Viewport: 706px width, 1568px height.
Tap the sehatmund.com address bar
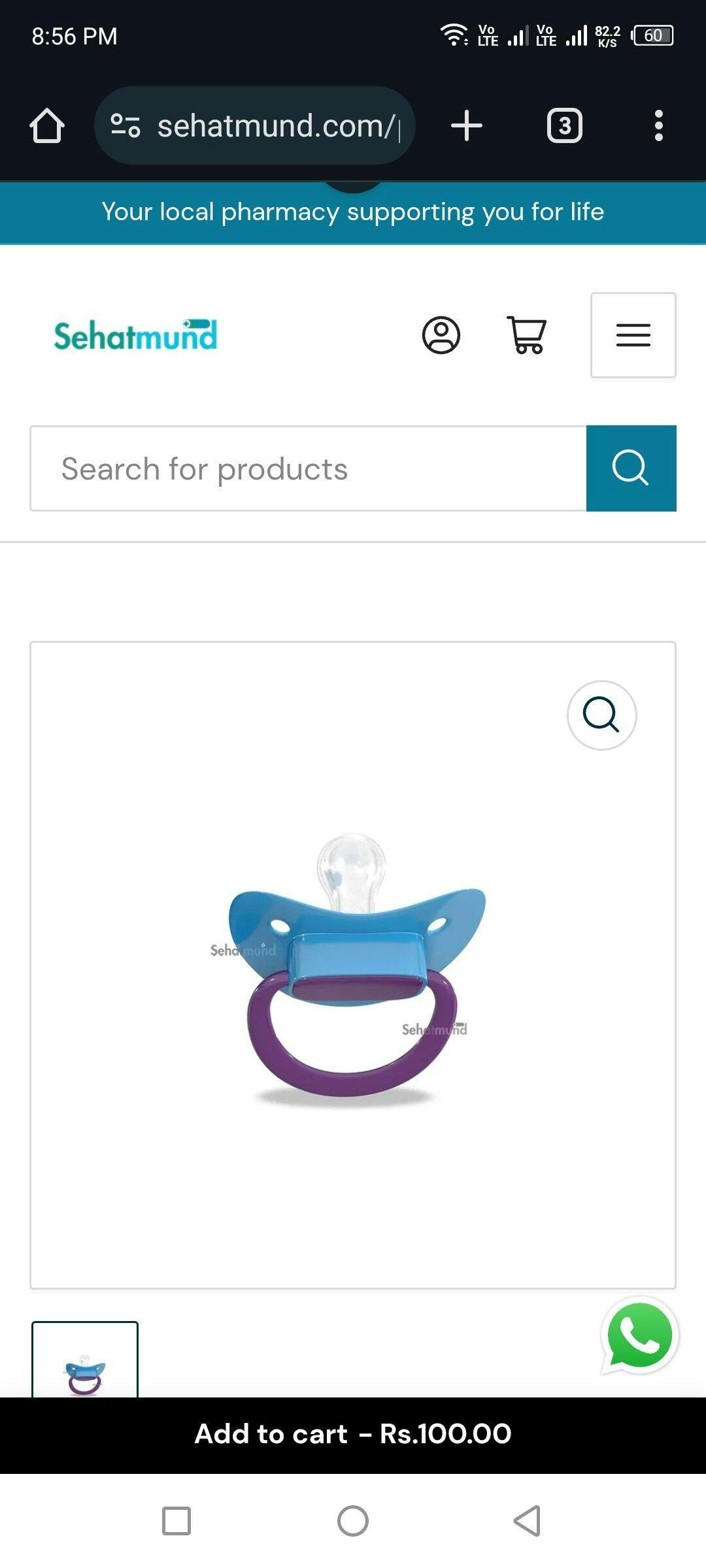point(255,125)
